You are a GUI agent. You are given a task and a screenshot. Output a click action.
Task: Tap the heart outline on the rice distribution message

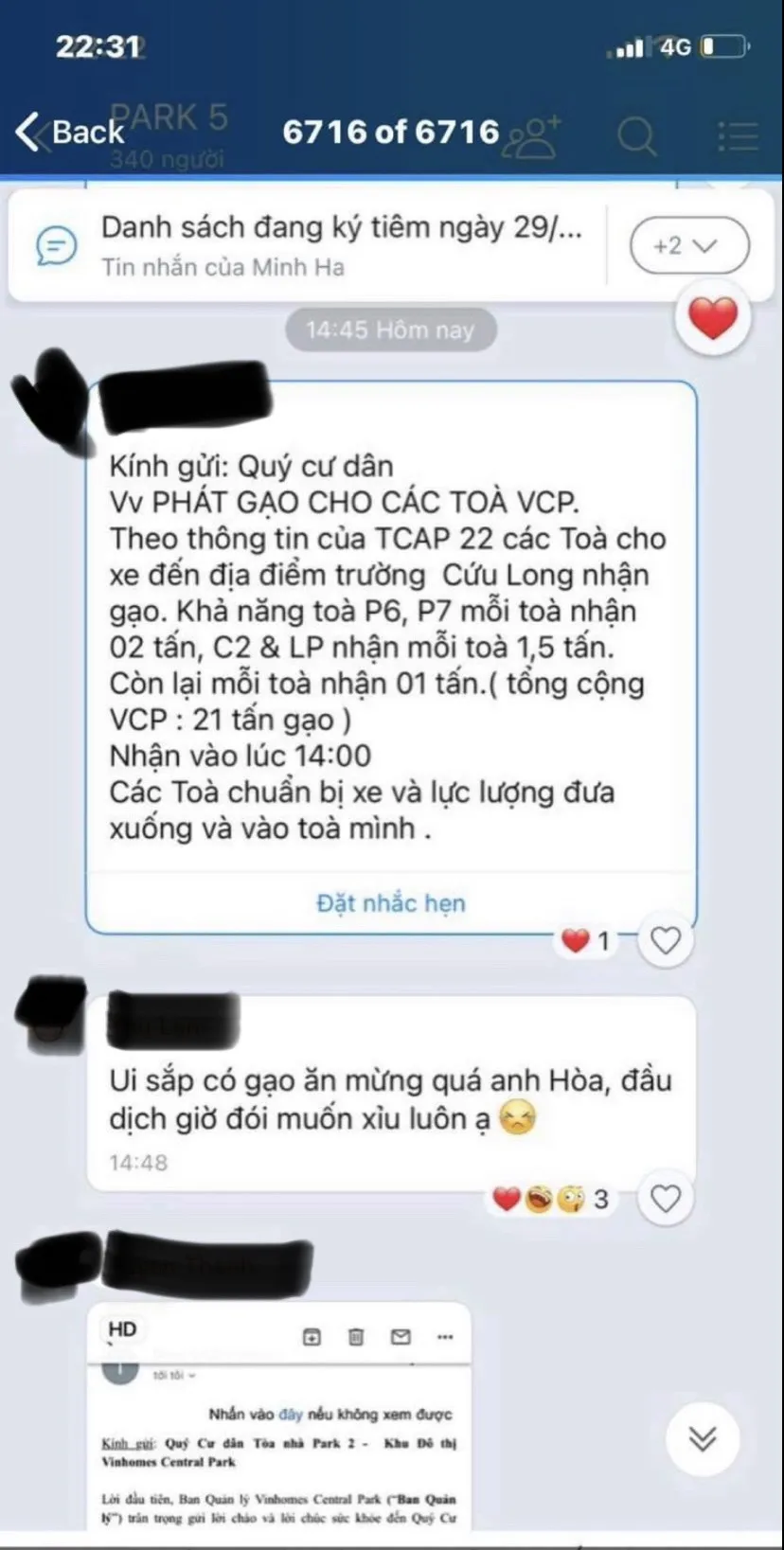click(x=666, y=940)
